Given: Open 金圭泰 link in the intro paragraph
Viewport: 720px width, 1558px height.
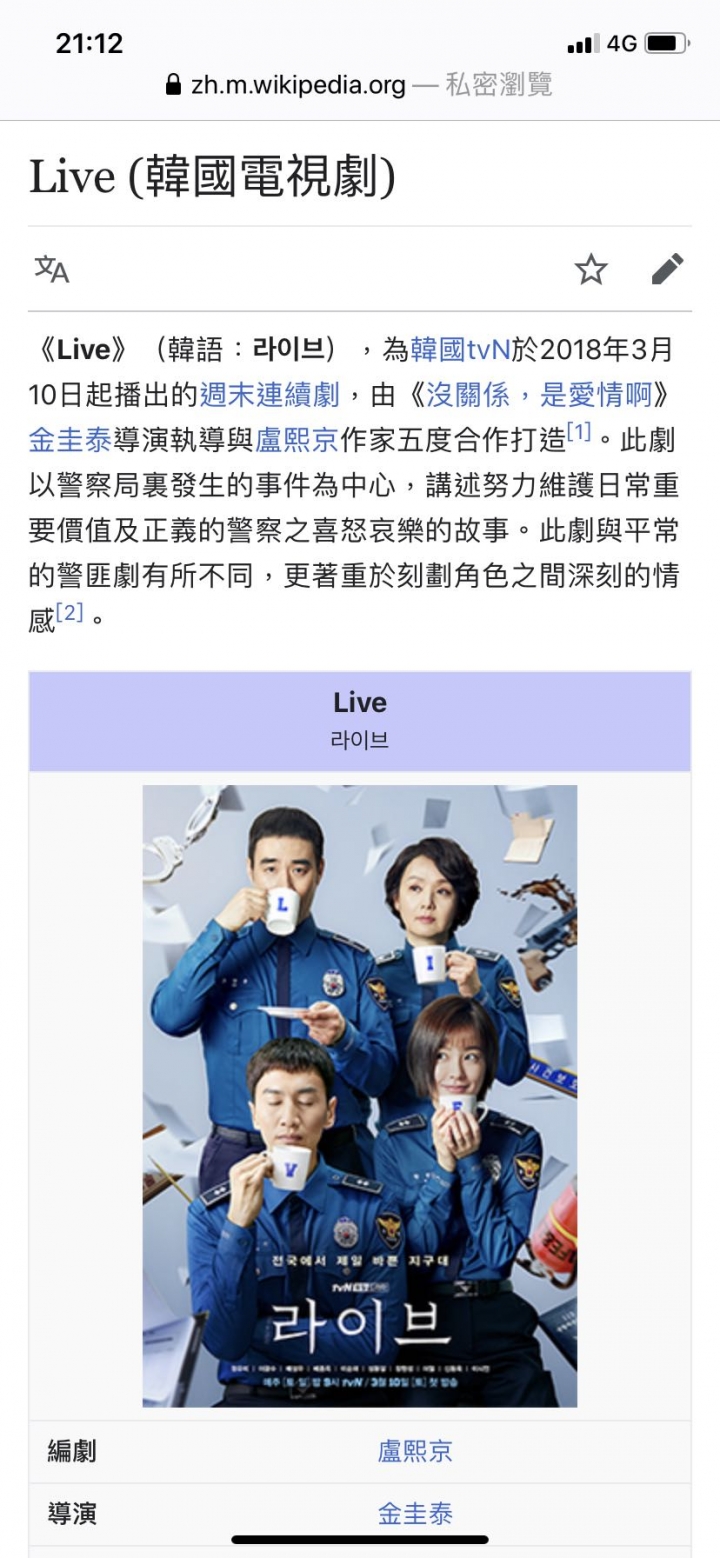Looking at the screenshot, I should (69, 441).
